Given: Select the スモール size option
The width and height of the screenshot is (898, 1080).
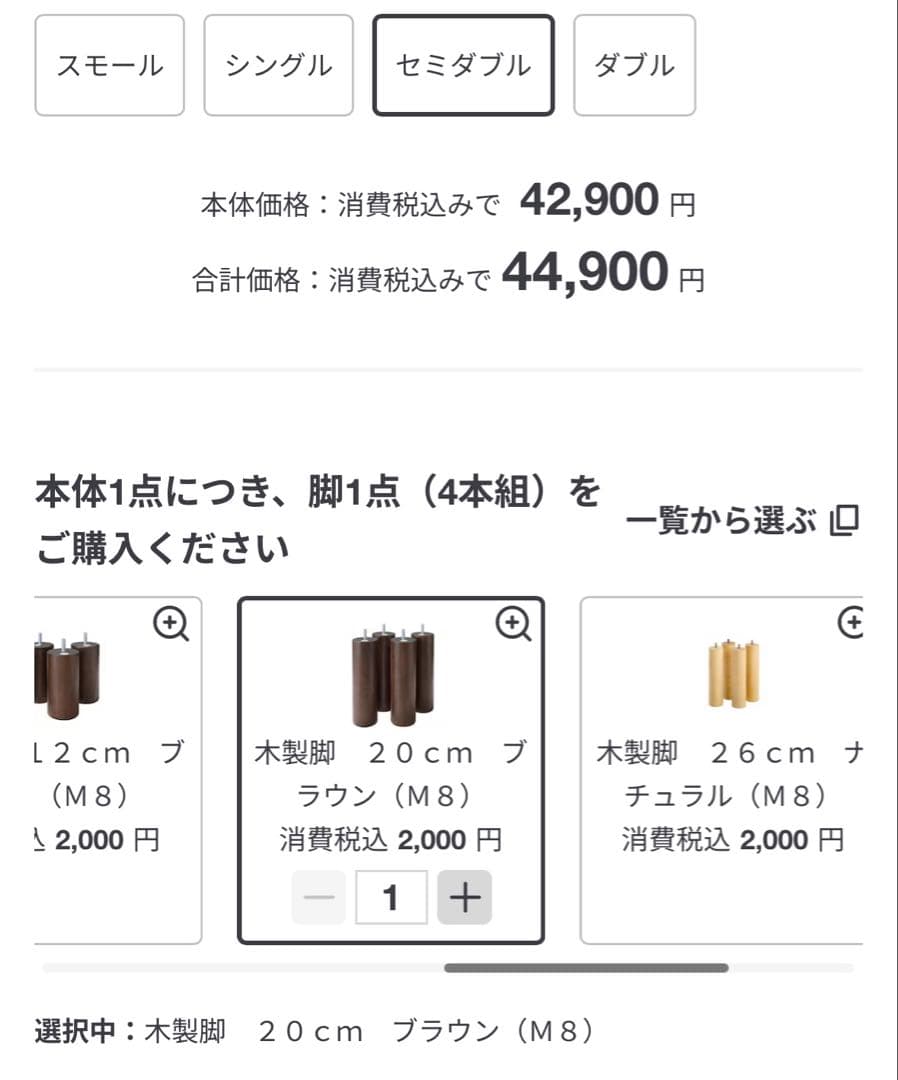Looking at the screenshot, I should [x=109, y=64].
